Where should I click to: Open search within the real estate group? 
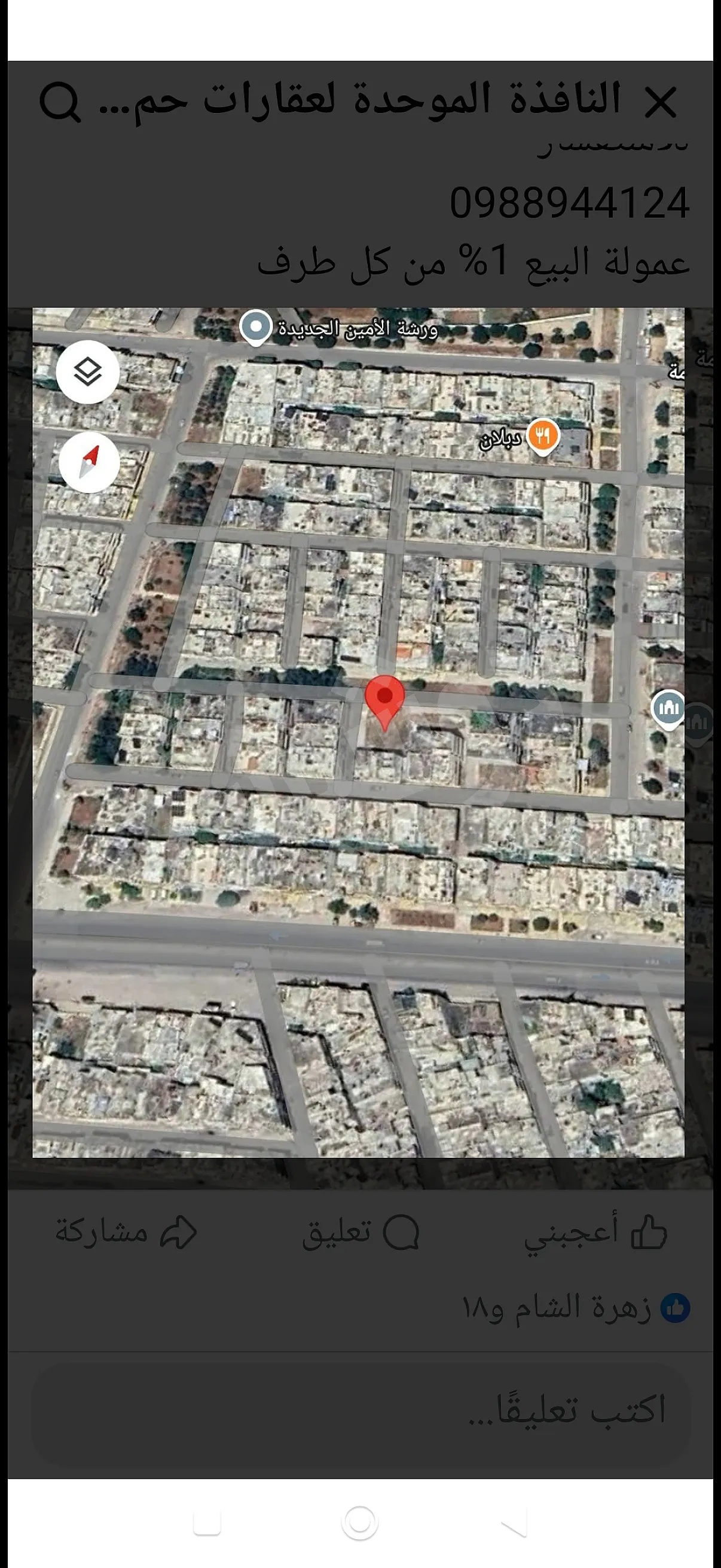tap(60, 102)
